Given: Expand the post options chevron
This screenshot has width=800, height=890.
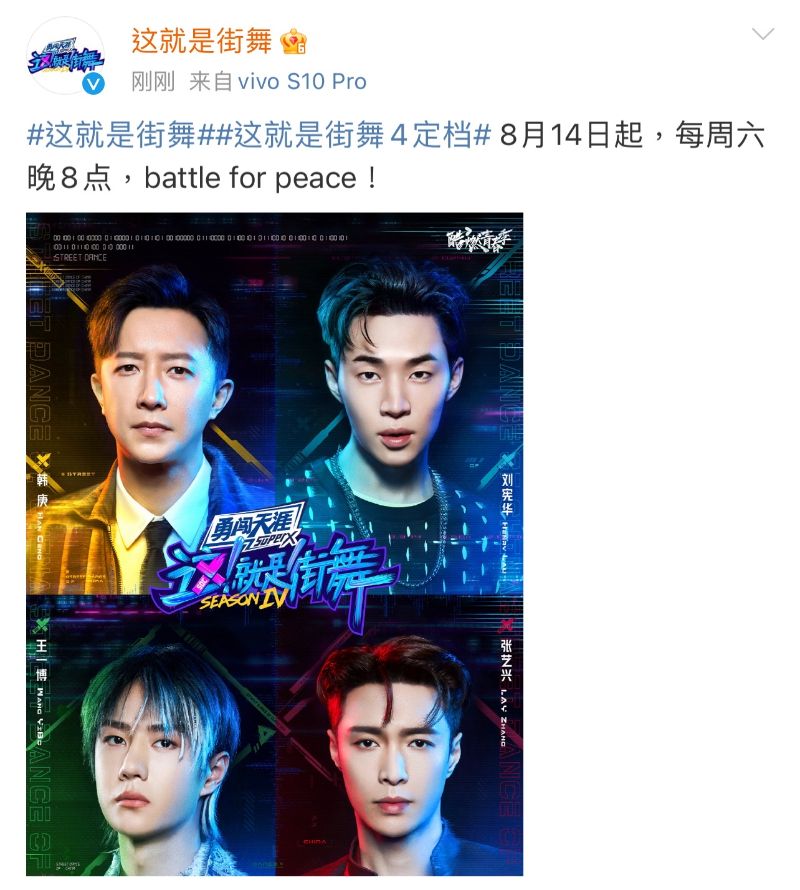Looking at the screenshot, I should [x=763, y=35].
